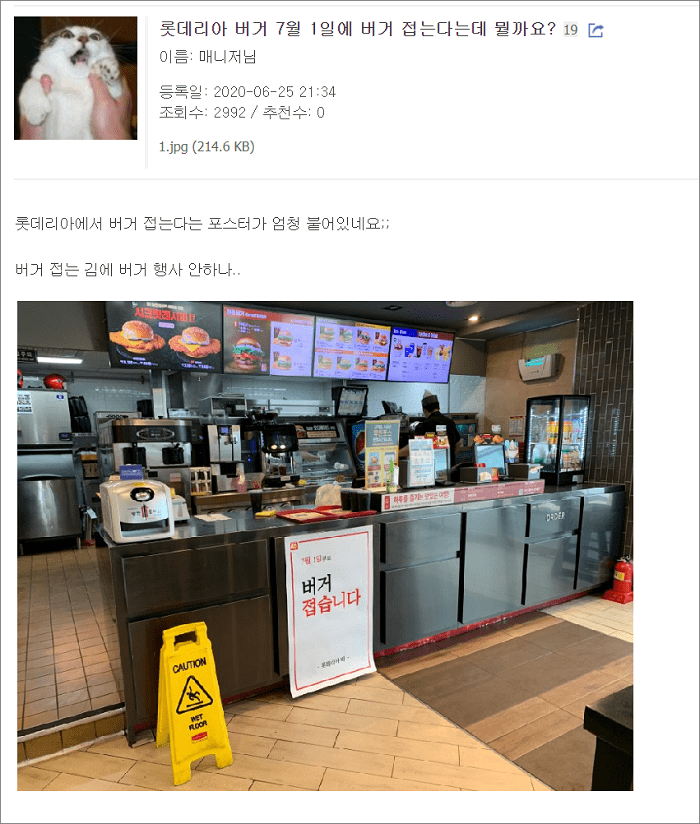
Task: Open the attached 1.jpg file link
Action: click(x=207, y=147)
